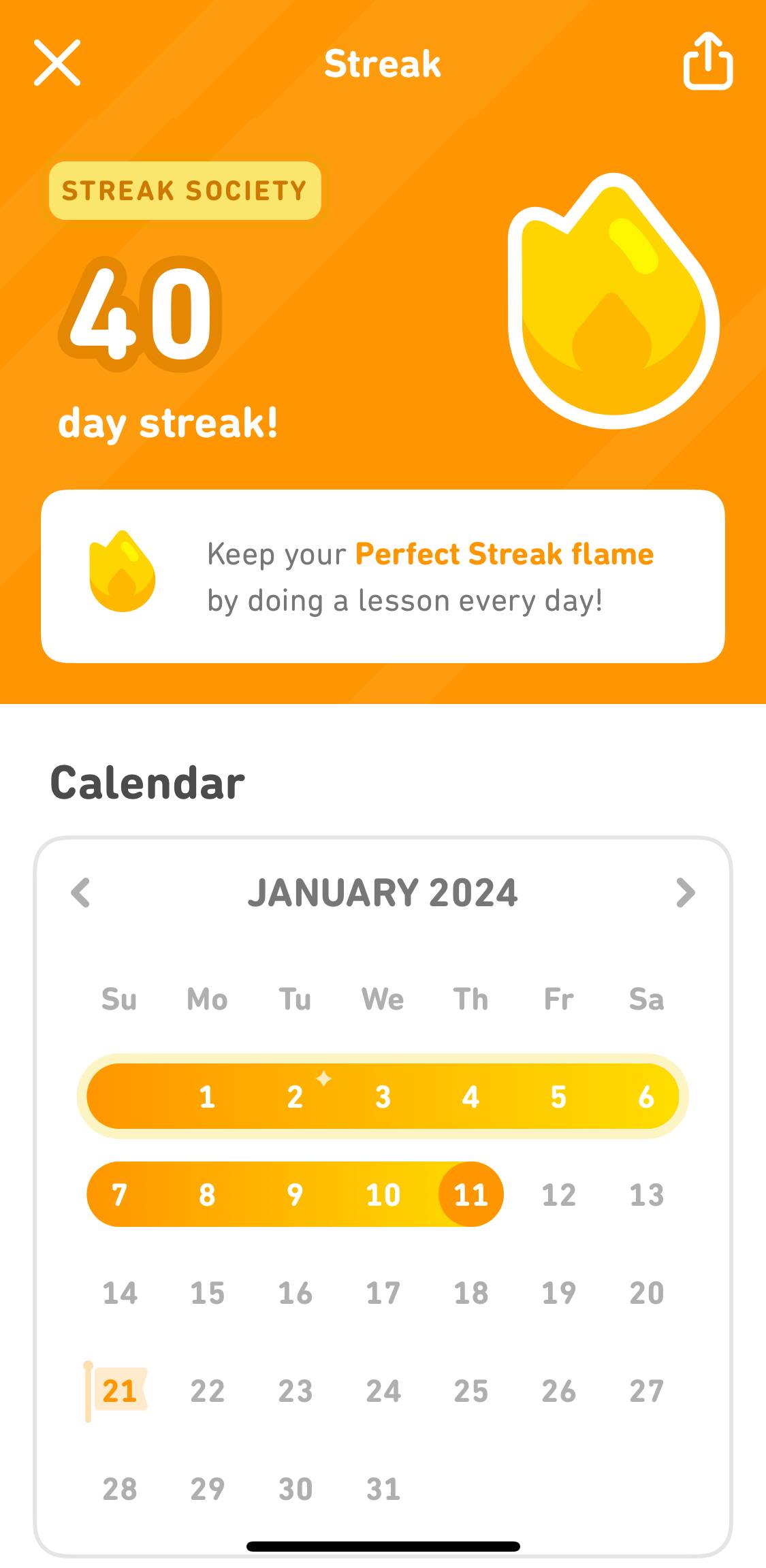Viewport: 766px width, 1568px height.
Task: Share your 40 day streak
Action: click(x=708, y=61)
